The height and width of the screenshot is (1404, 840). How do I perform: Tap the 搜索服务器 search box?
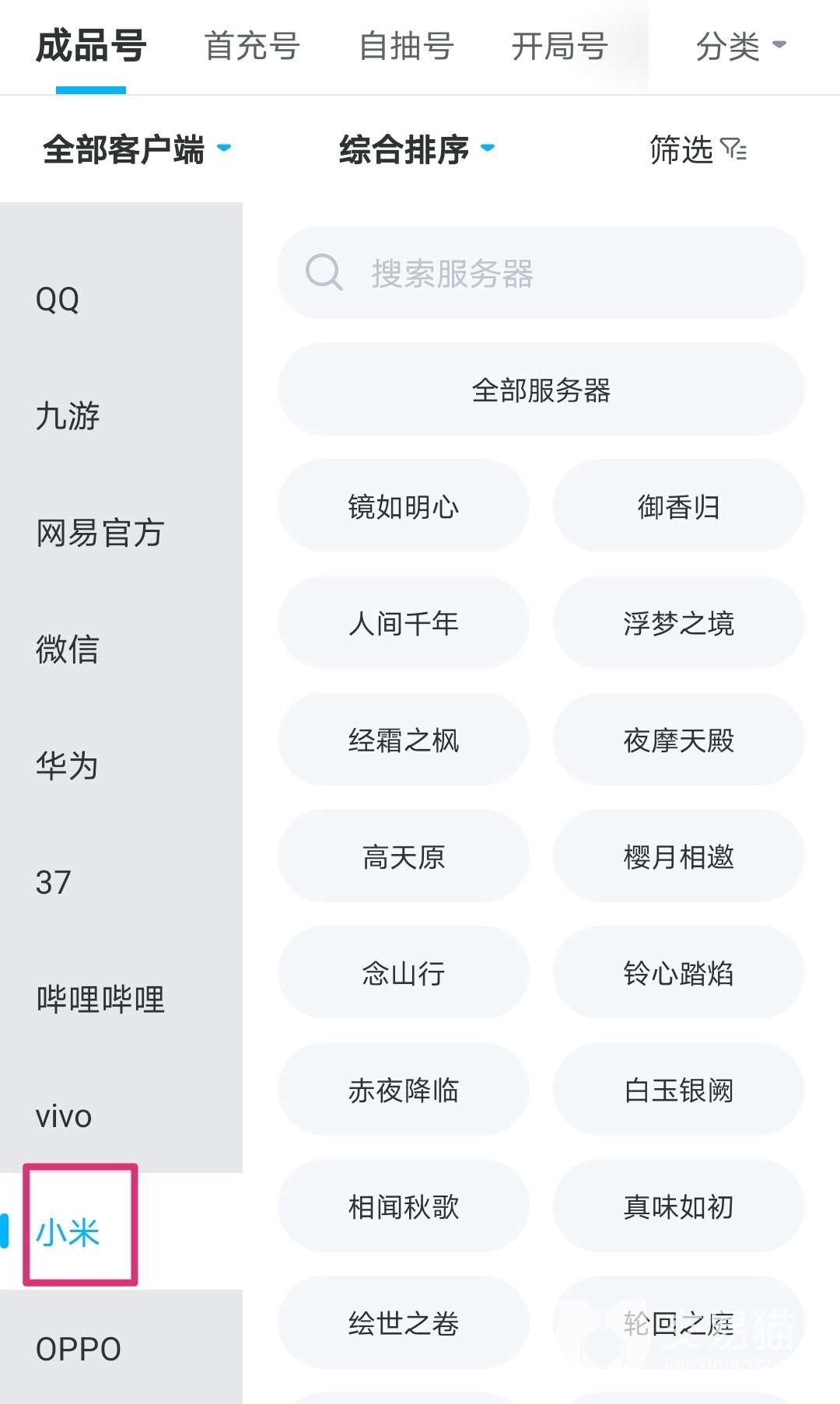(x=541, y=273)
